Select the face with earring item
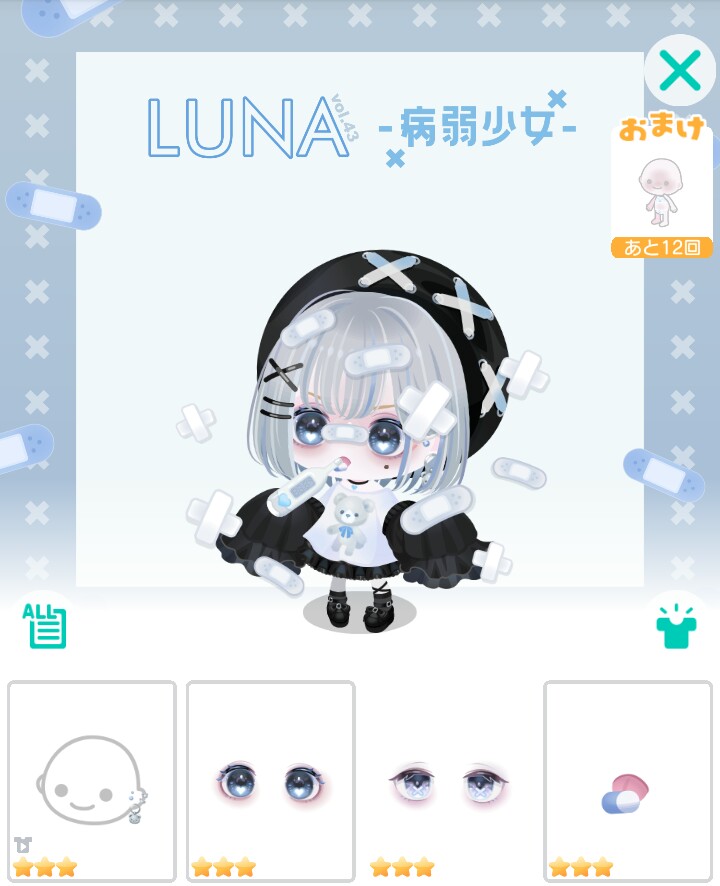 click(x=92, y=781)
